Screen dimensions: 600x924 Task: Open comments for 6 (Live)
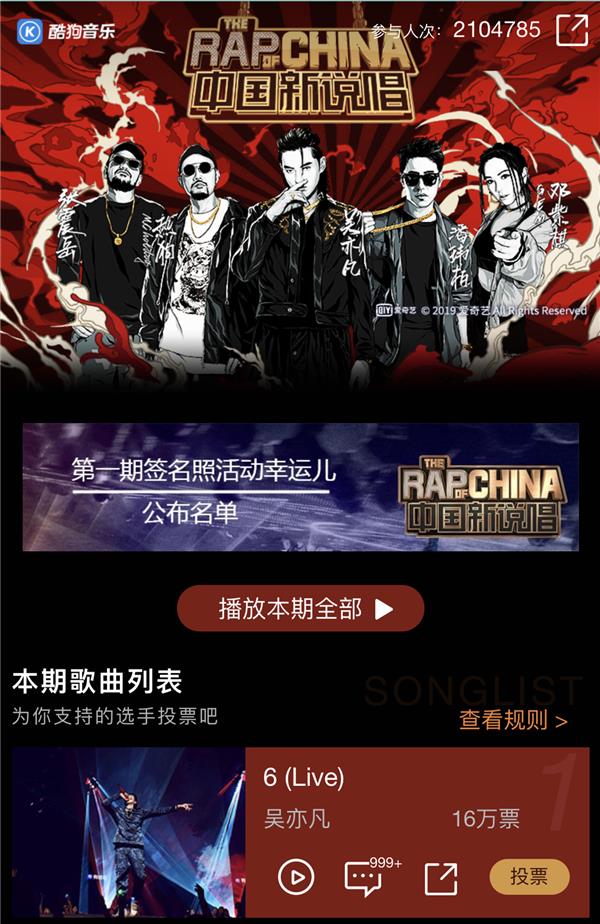tap(365, 877)
